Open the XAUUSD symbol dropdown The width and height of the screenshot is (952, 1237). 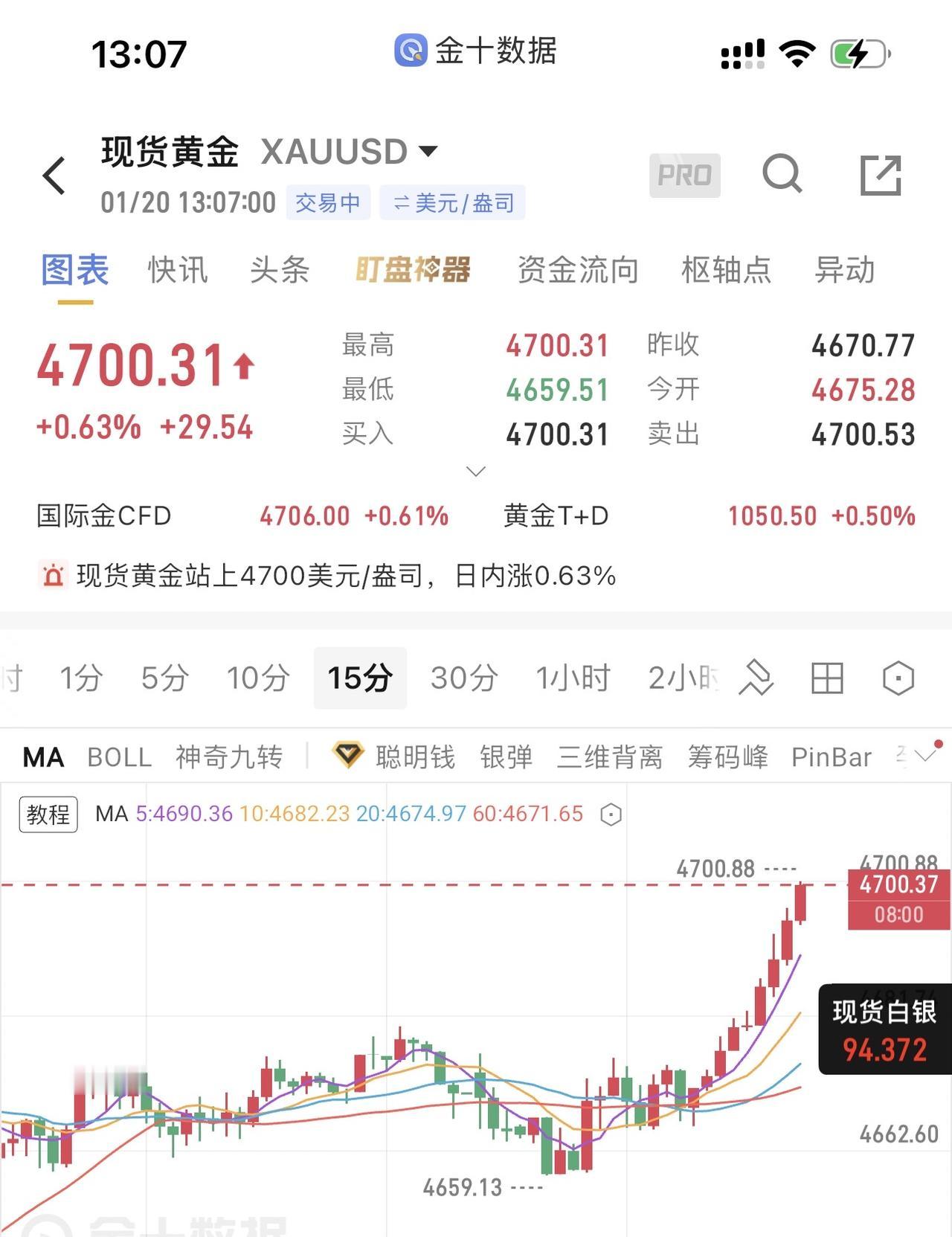point(428,150)
